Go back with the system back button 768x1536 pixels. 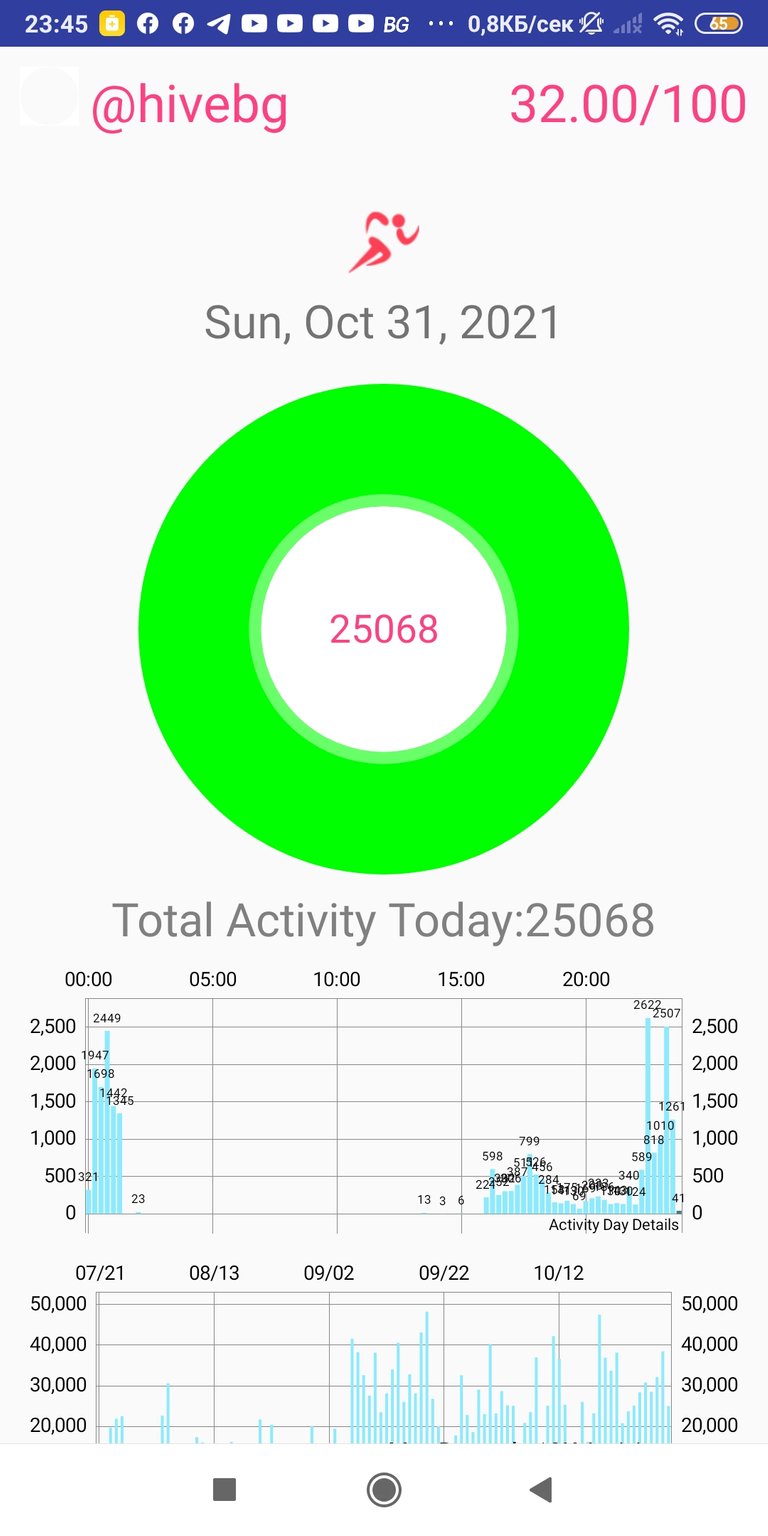click(x=541, y=1490)
